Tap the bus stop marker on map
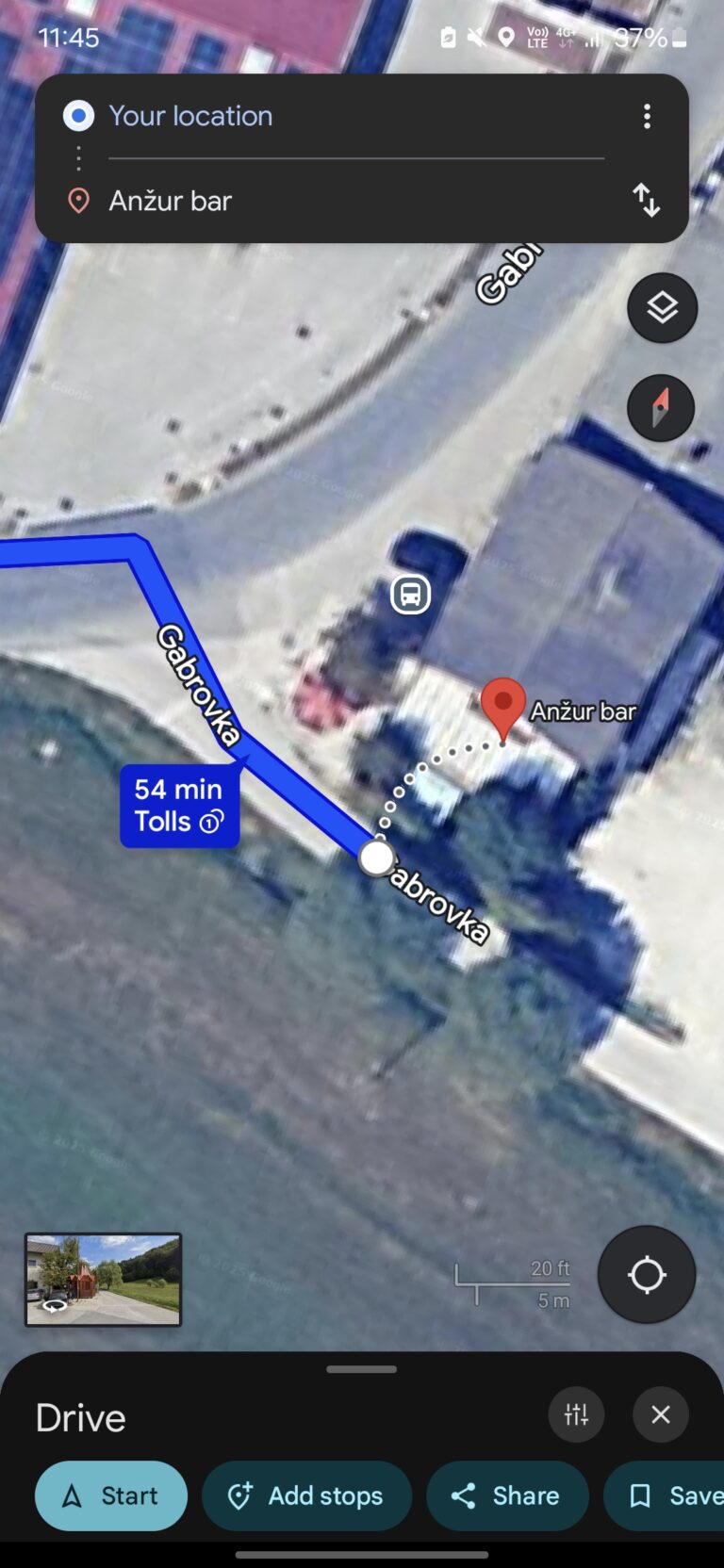Screen dimensions: 724x1568 click(411, 595)
